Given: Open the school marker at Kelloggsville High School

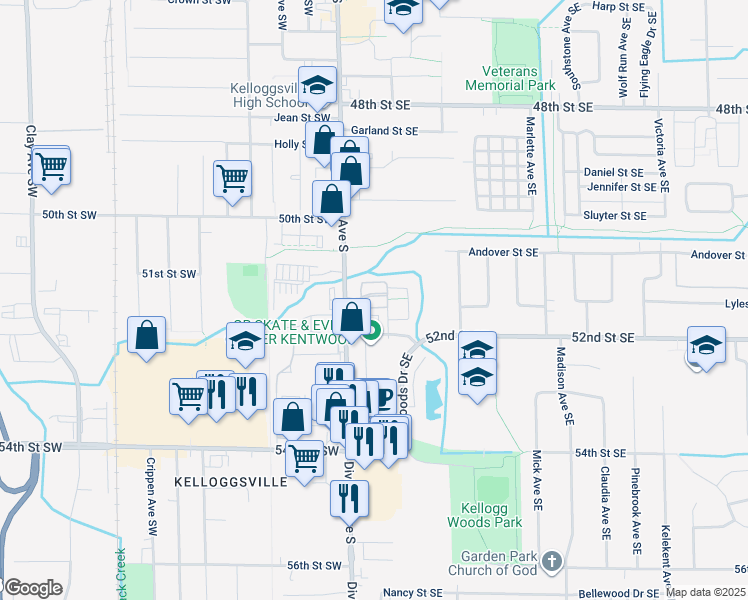Looking at the screenshot, I should 317,86.
